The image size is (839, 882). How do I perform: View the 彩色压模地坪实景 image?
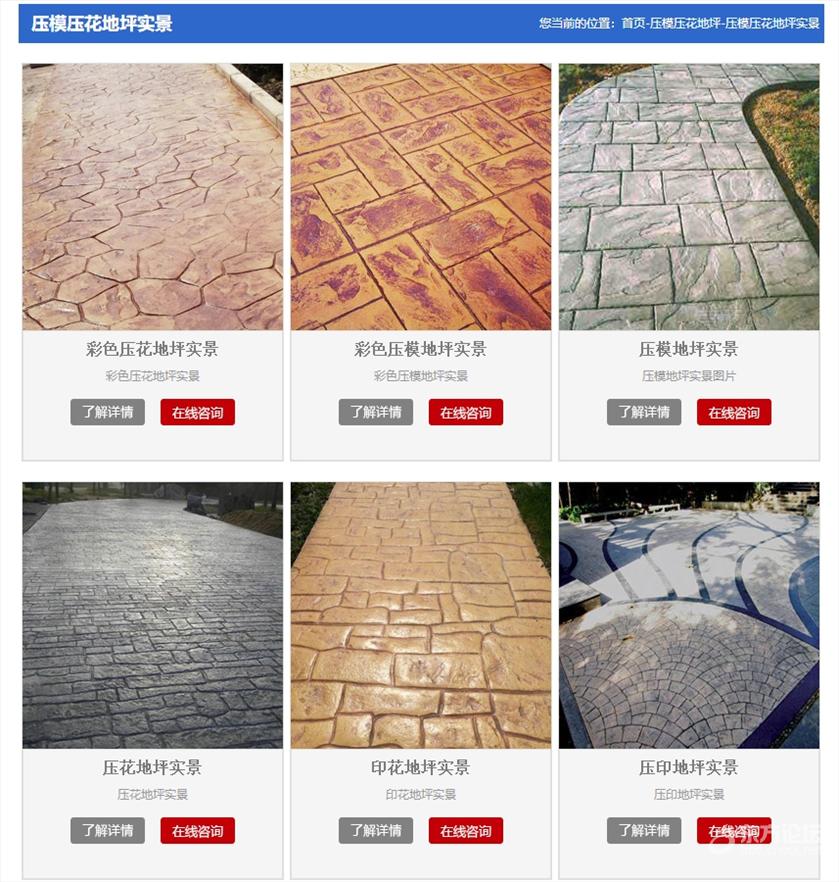(421, 197)
